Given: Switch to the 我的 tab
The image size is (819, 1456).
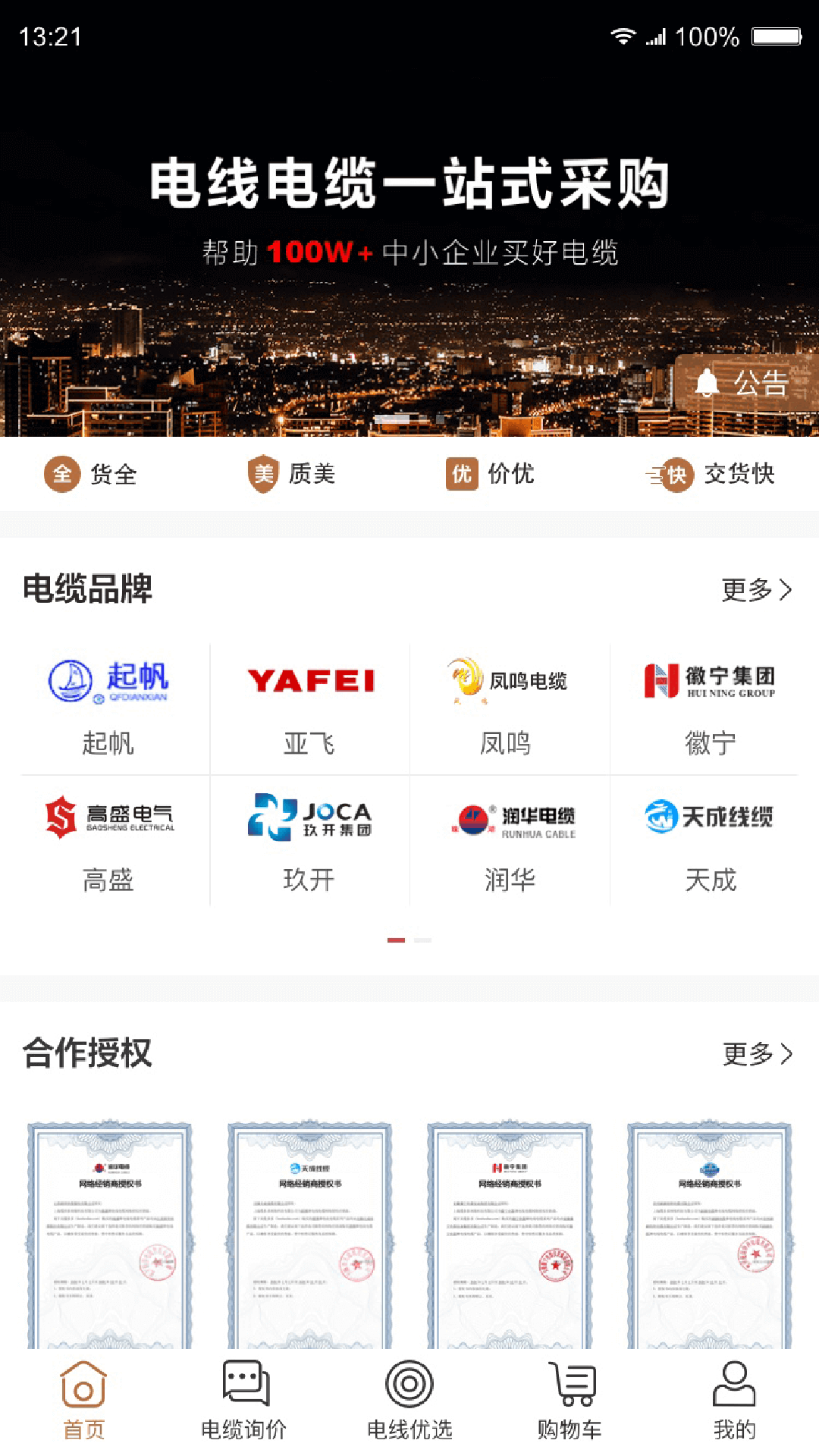Looking at the screenshot, I should 734,1400.
